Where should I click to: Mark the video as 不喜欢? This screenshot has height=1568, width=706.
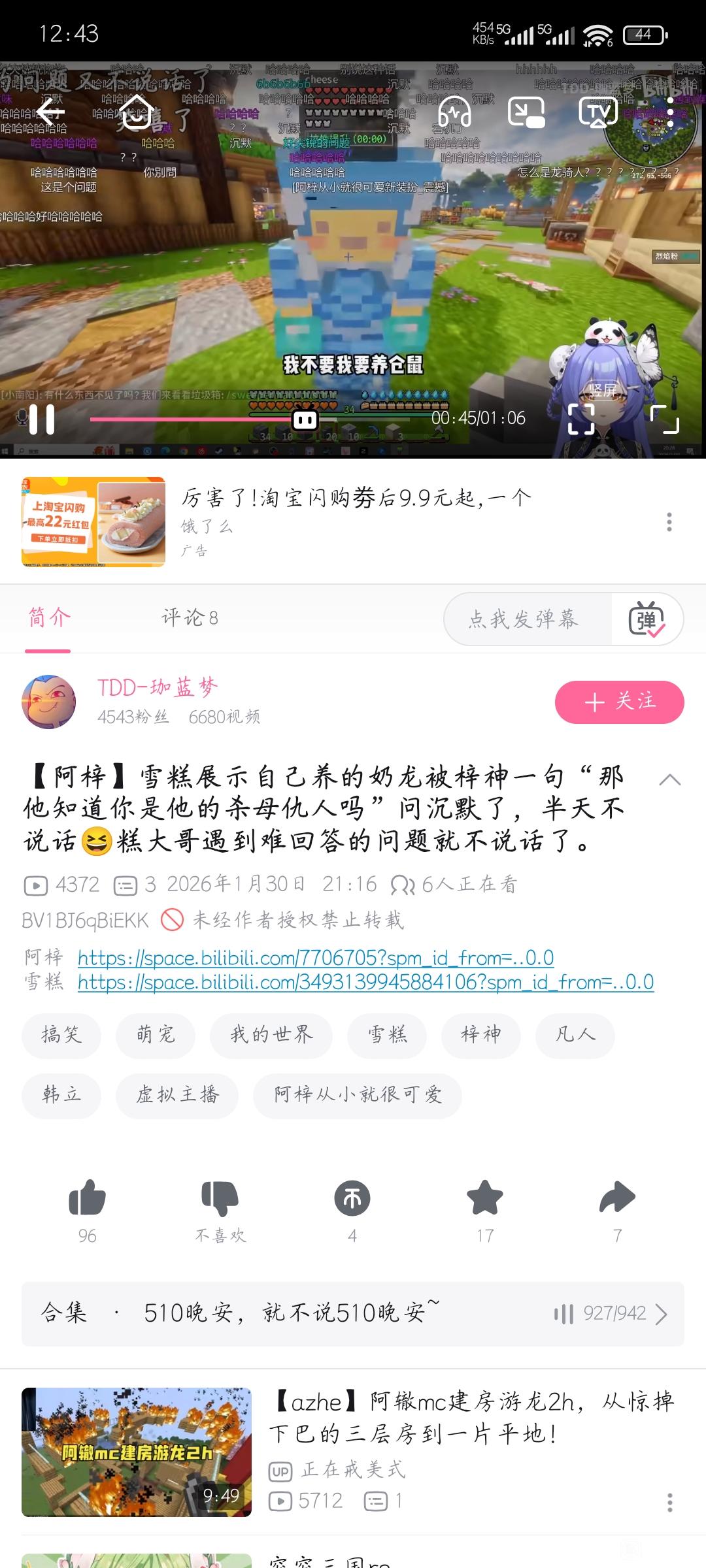pyautogui.click(x=220, y=1198)
